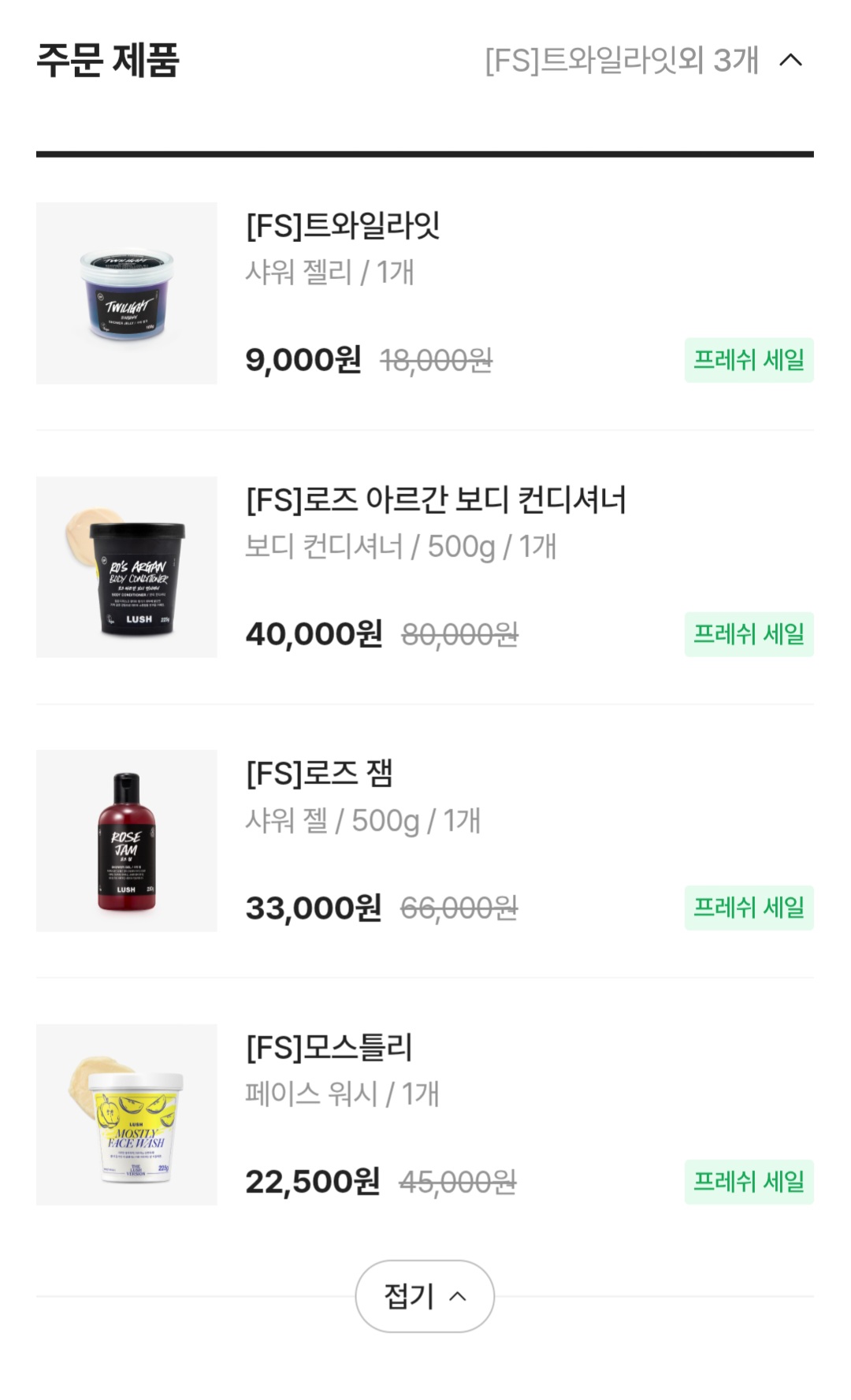Viewport: 851px width, 1400px height.
Task: View the [FS]로즈 잼 shower gel item
Action: pyautogui.click(x=319, y=774)
